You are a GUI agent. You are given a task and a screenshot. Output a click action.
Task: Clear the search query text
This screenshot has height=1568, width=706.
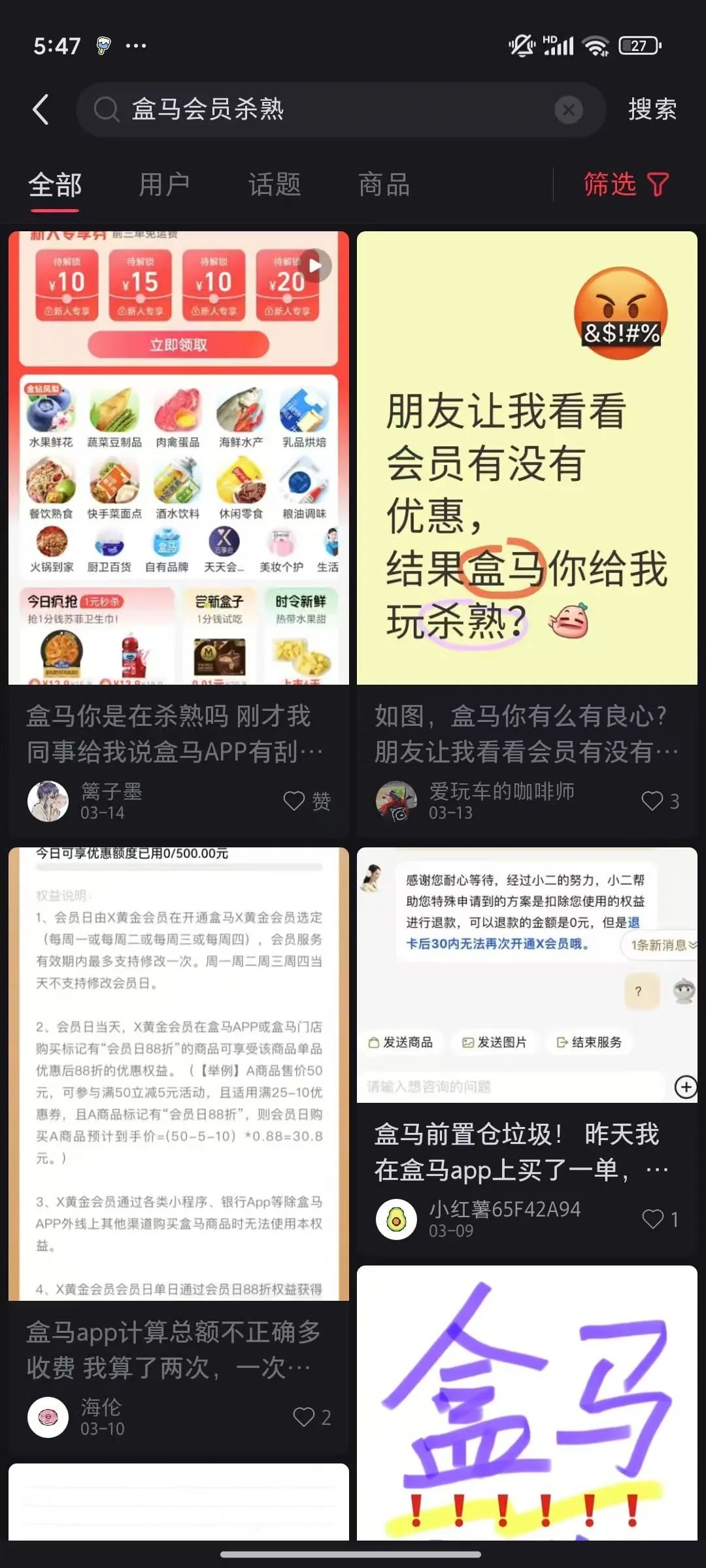[x=568, y=110]
